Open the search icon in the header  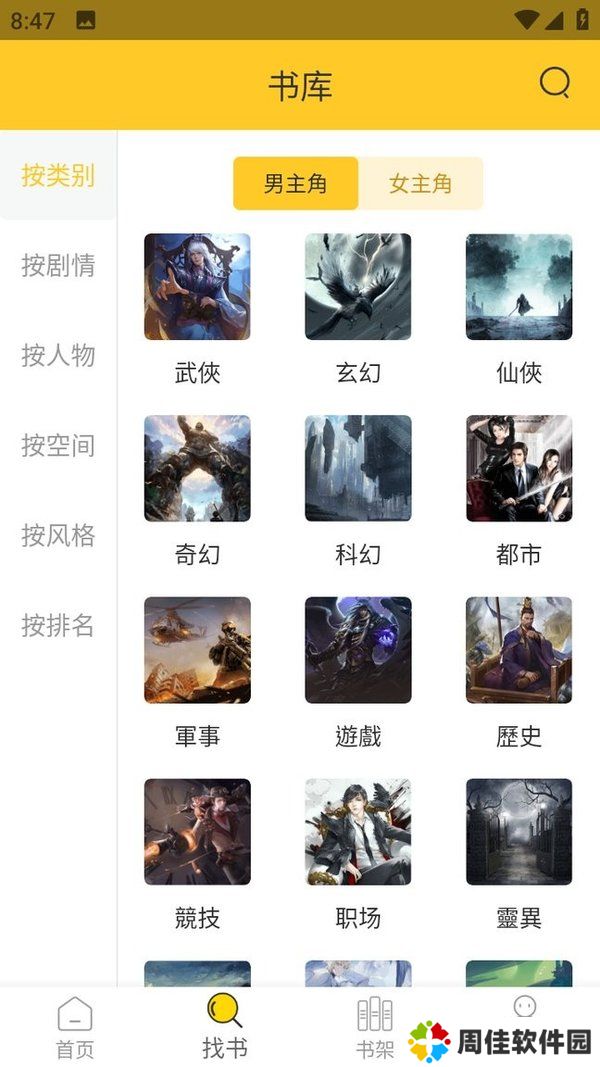(554, 83)
